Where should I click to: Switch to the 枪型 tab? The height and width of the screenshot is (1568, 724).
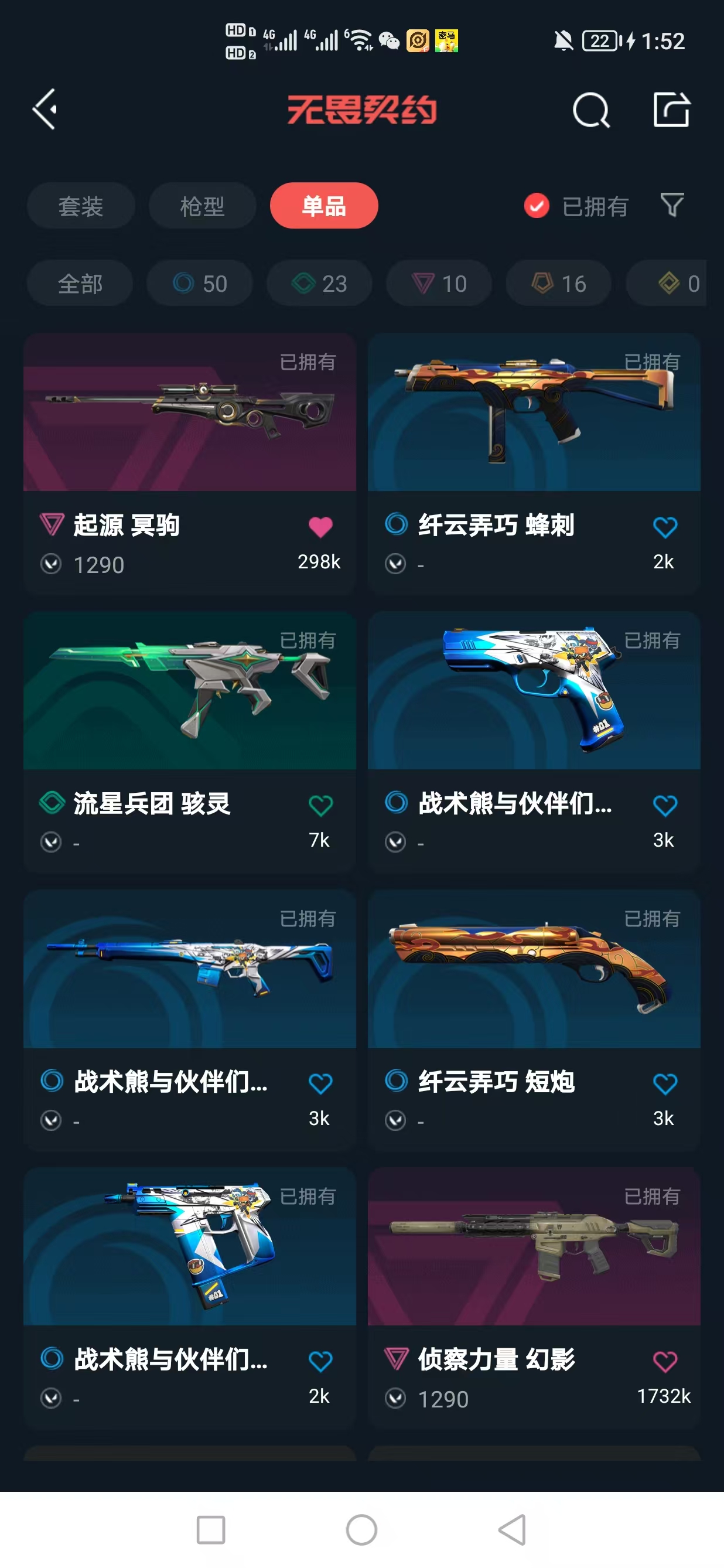[202, 206]
